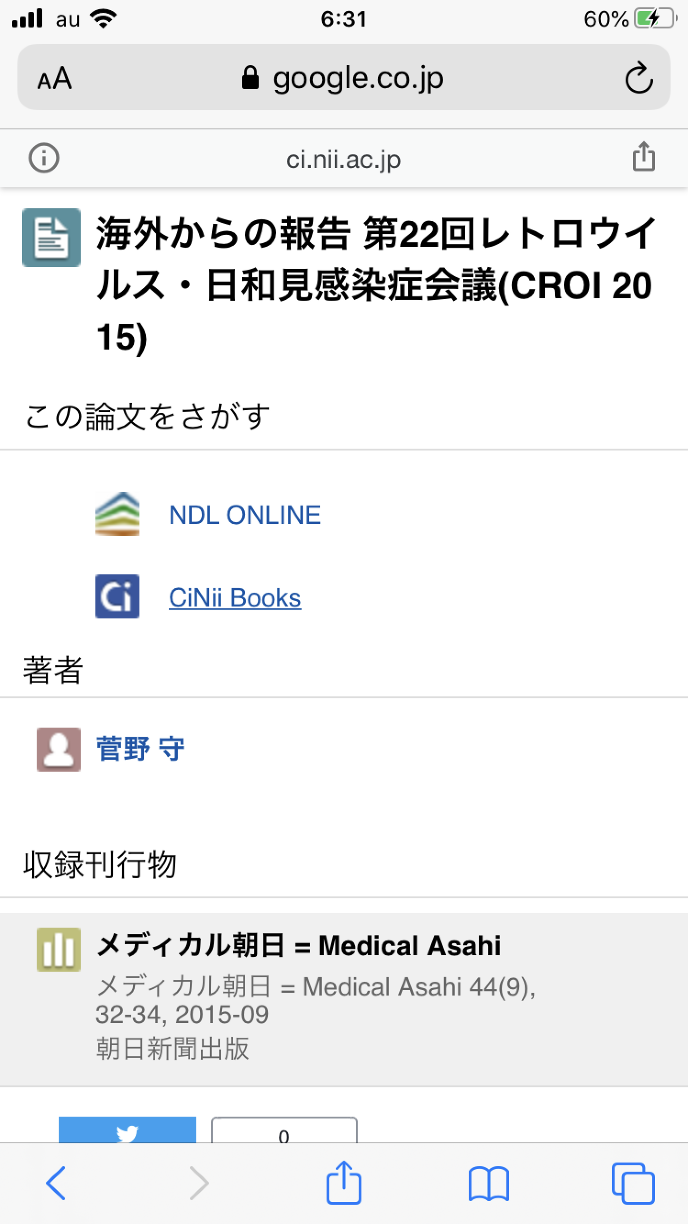Viewport: 688px width, 1224px height.
Task: Tweet this article via Twitter button
Action: tap(127, 1131)
